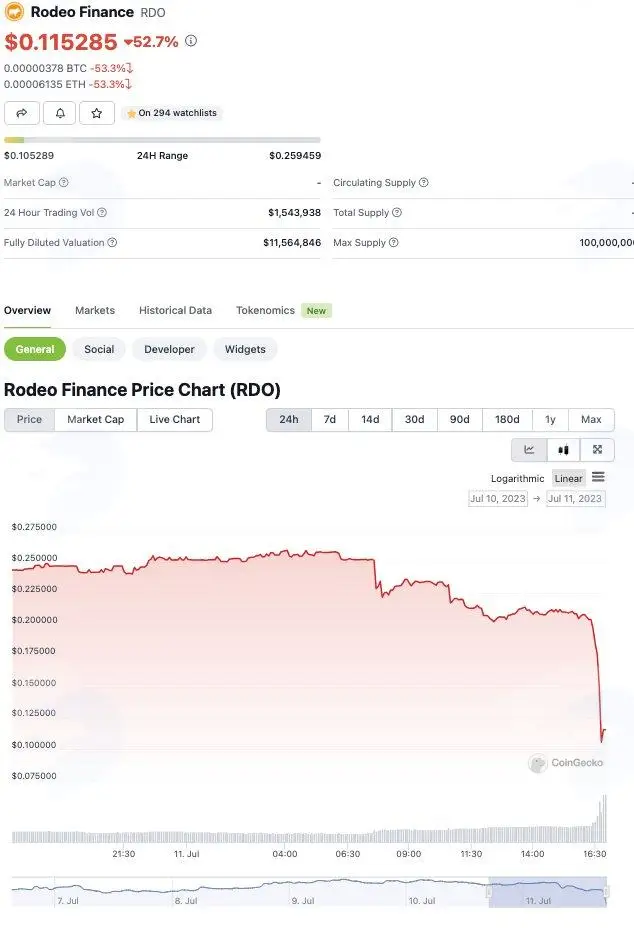634x928 pixels.
Task: Change chart scale to Logarithmic
Action: 517,478
